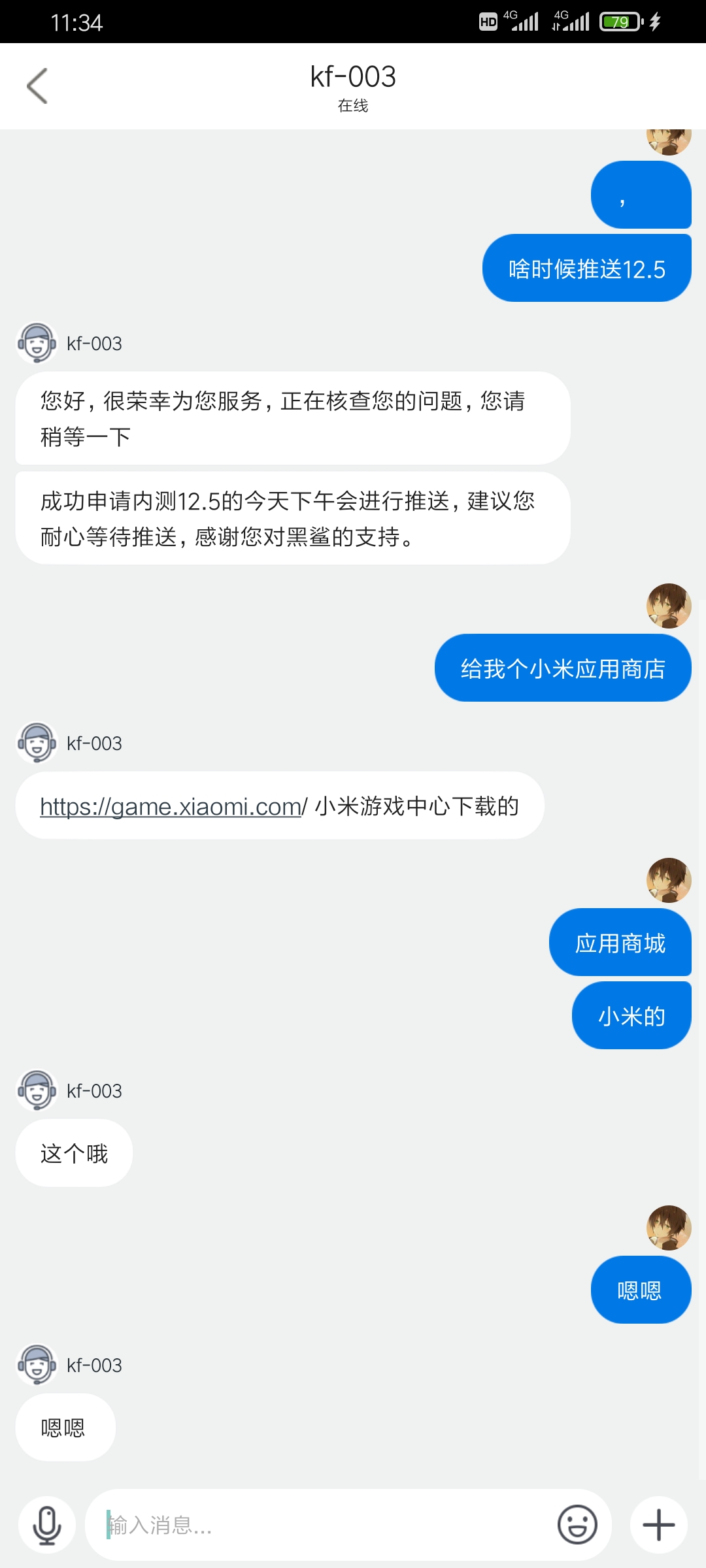The height and width of the screenshot is (1568, 706).
Task: Focus the message input field
Action: click(327, 1525)
